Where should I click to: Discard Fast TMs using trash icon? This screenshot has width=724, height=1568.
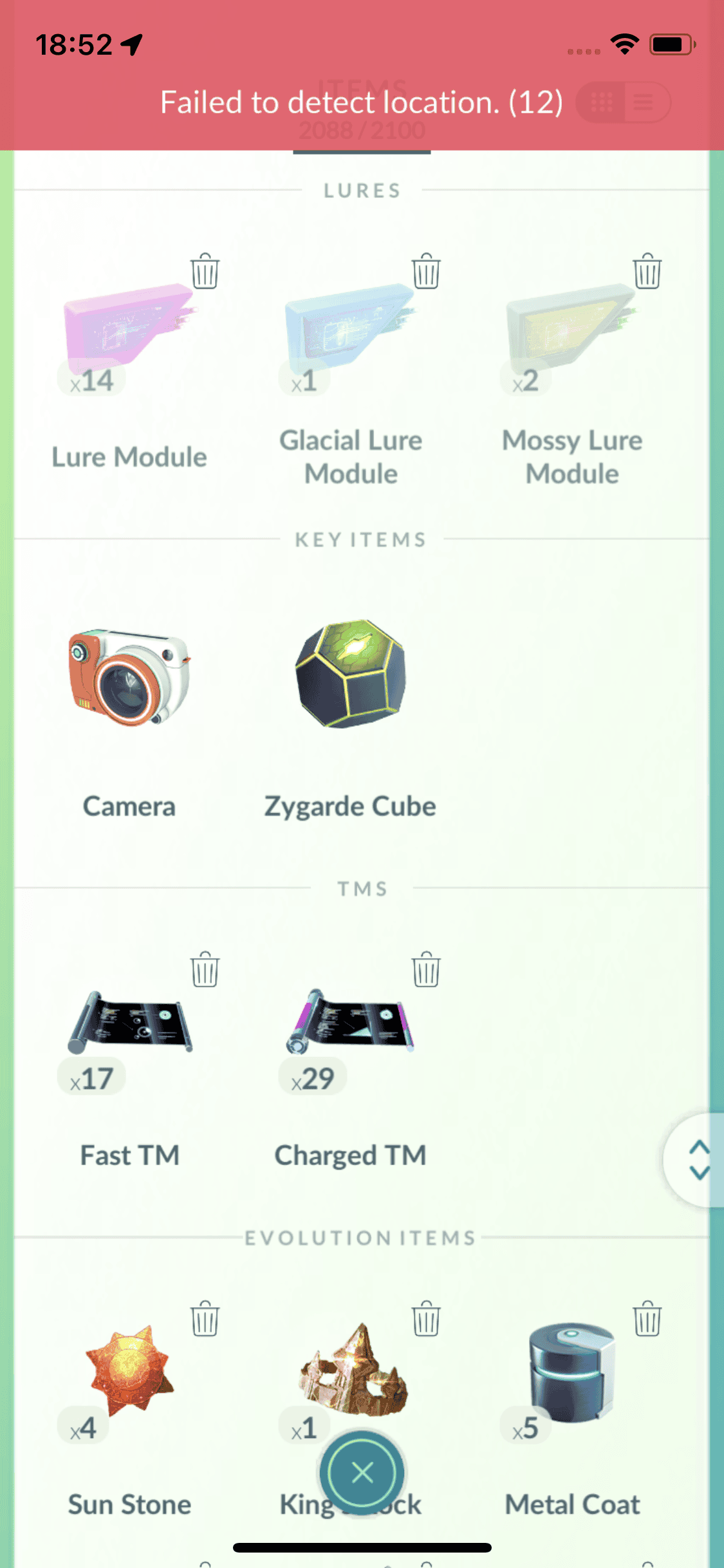(205, 969)
